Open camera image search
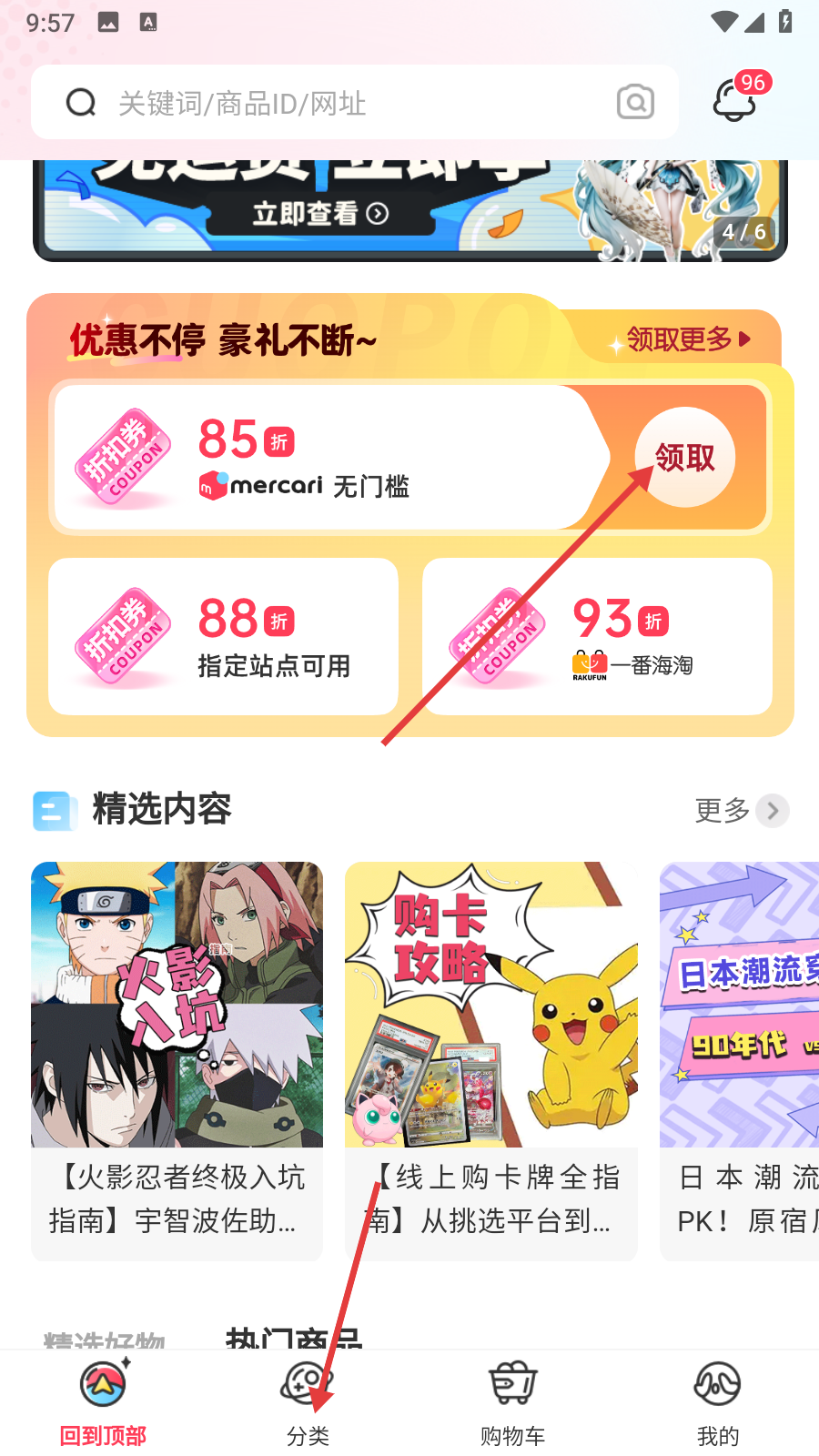819x1456 pixels. click(x=635, y=102)
